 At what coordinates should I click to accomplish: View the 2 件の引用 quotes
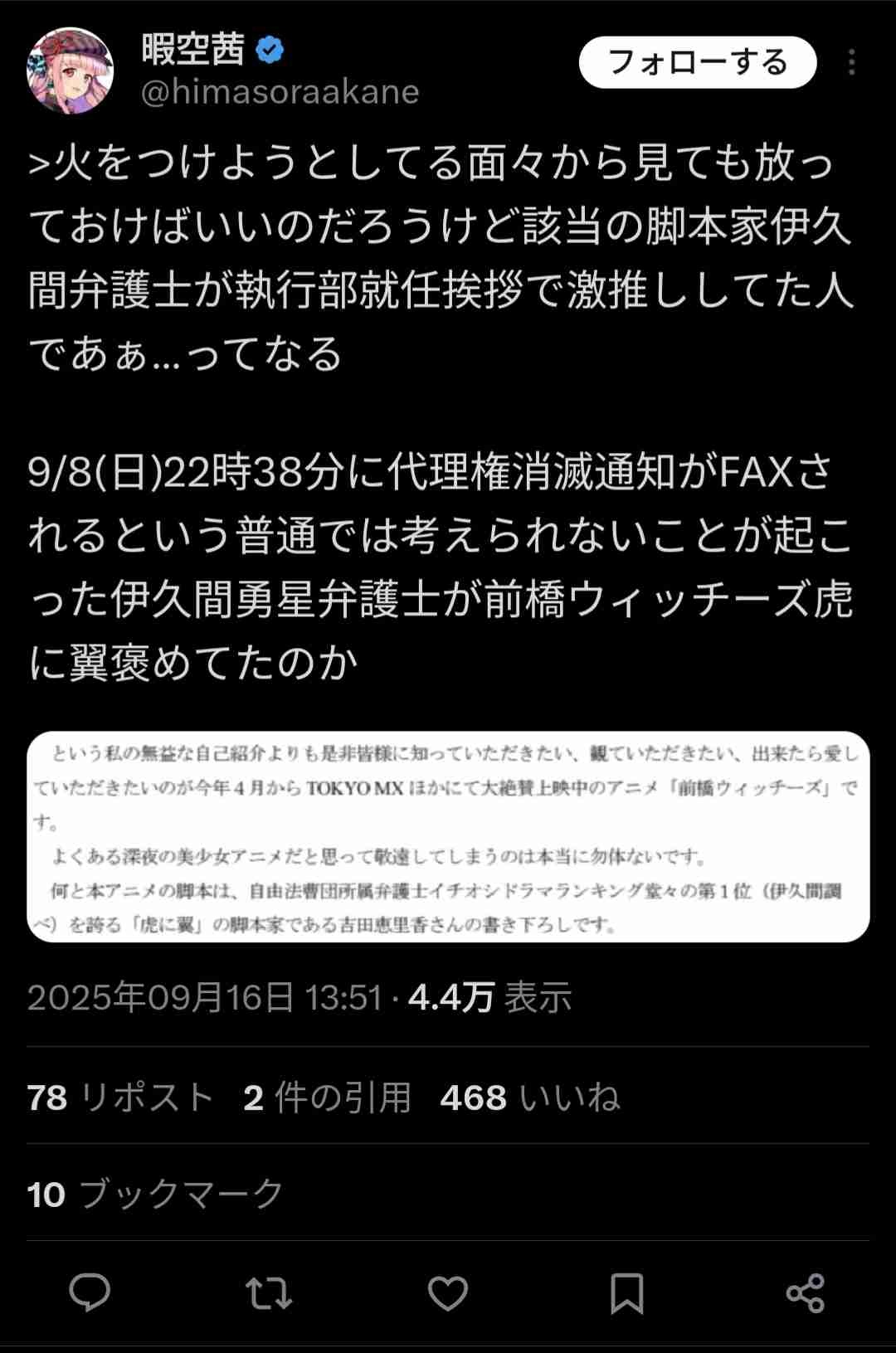[x=328, y=1097]
